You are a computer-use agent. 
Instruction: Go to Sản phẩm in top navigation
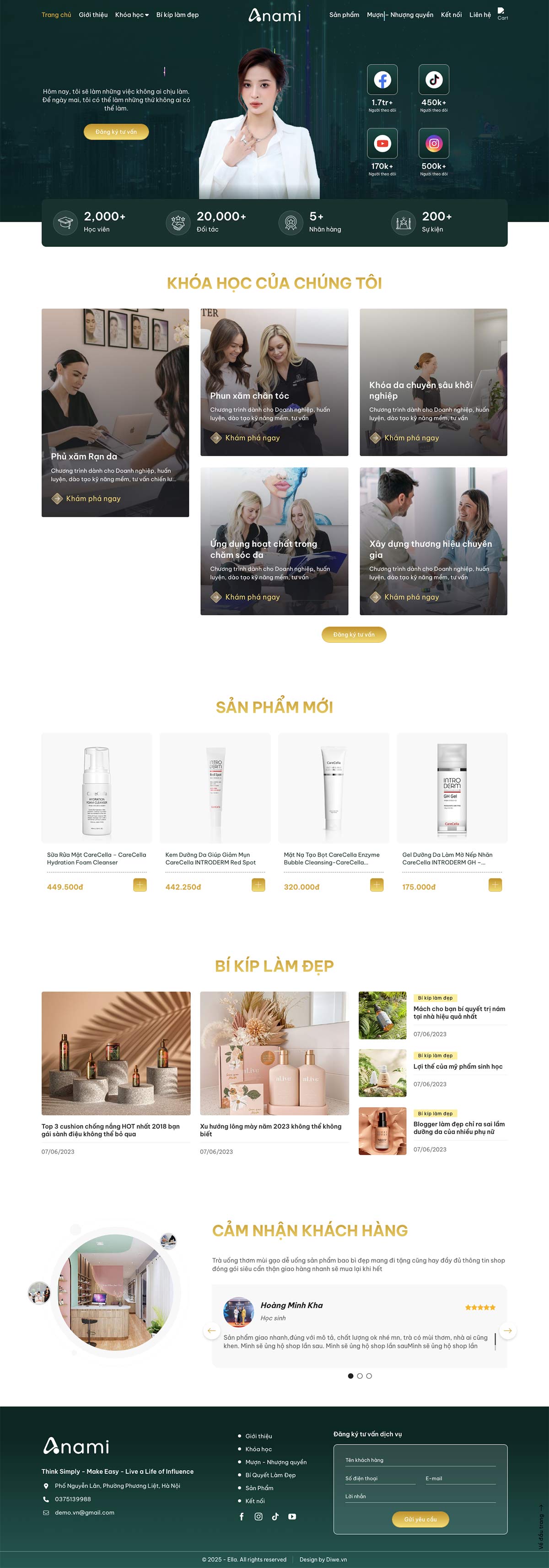tap(344, 15)
